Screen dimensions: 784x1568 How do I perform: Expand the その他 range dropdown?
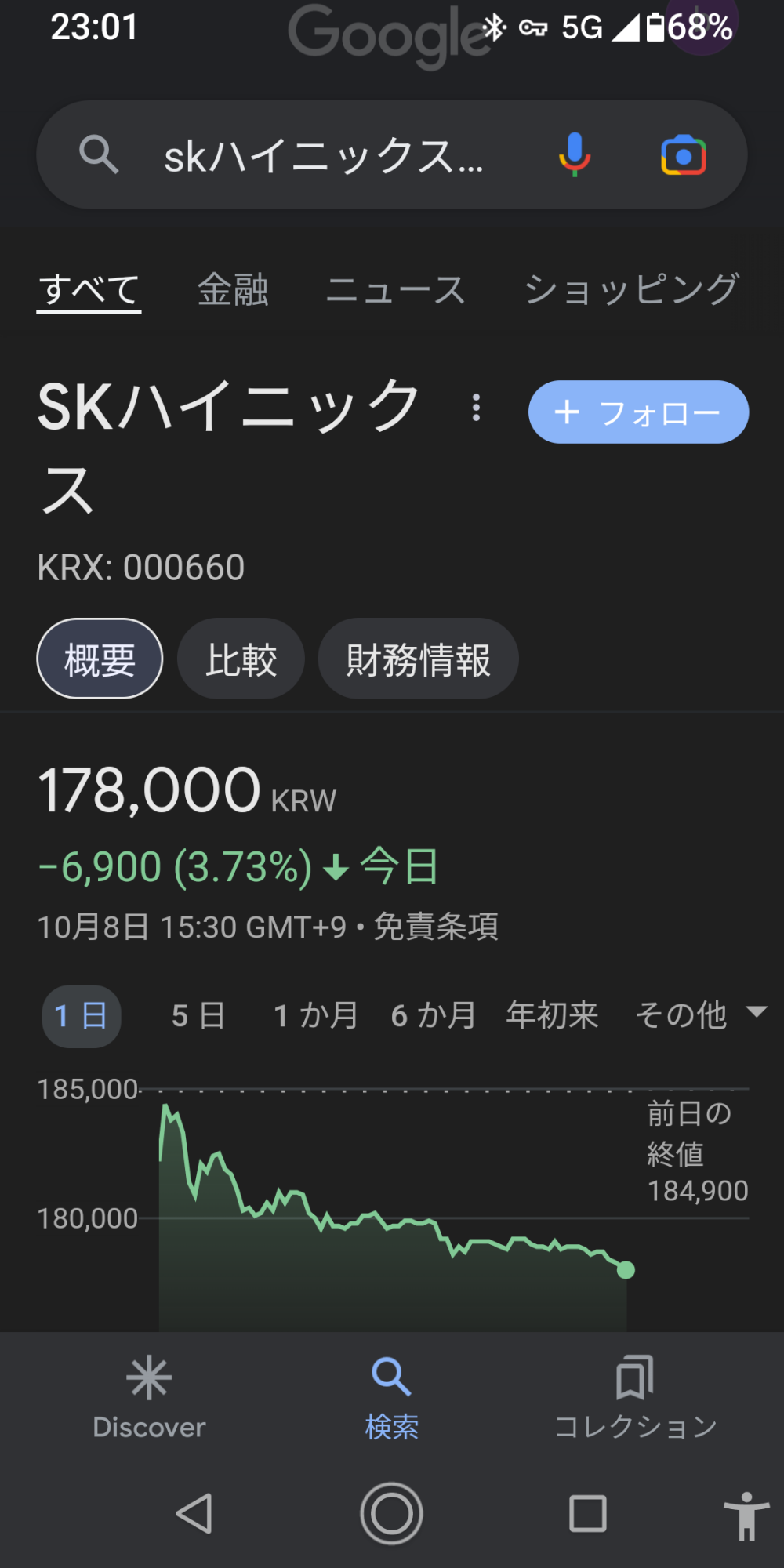pos(700,1014)
